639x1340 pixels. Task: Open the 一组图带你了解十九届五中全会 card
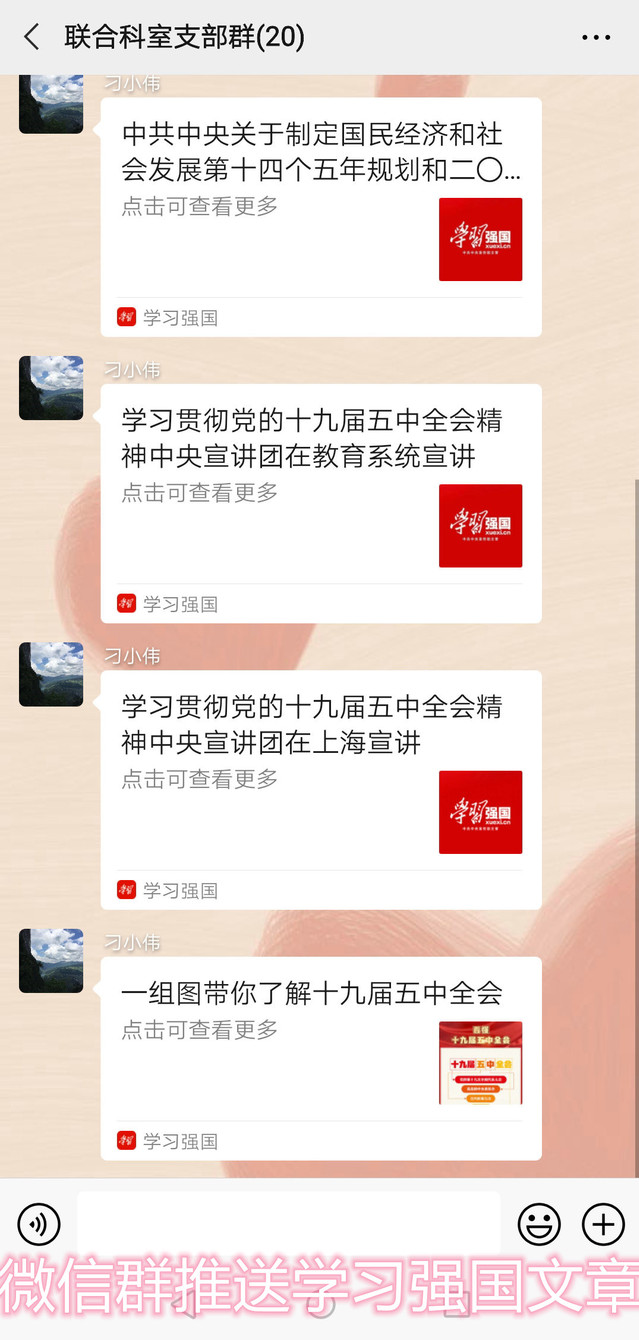coord(320,1055)
